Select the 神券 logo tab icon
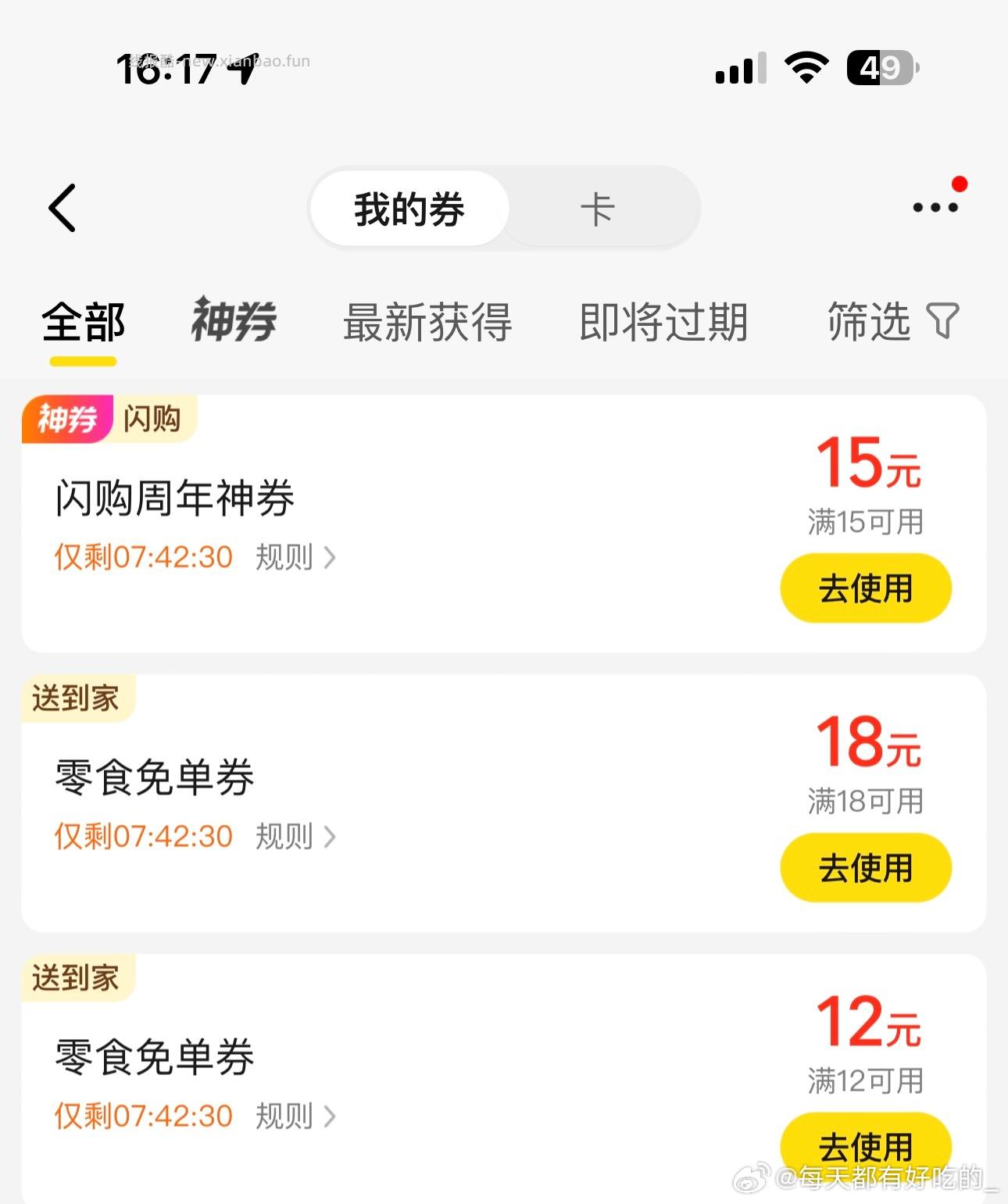The height and width of the screenshot is (1204, 1008). pyautogui.click(x=233, y=321)
